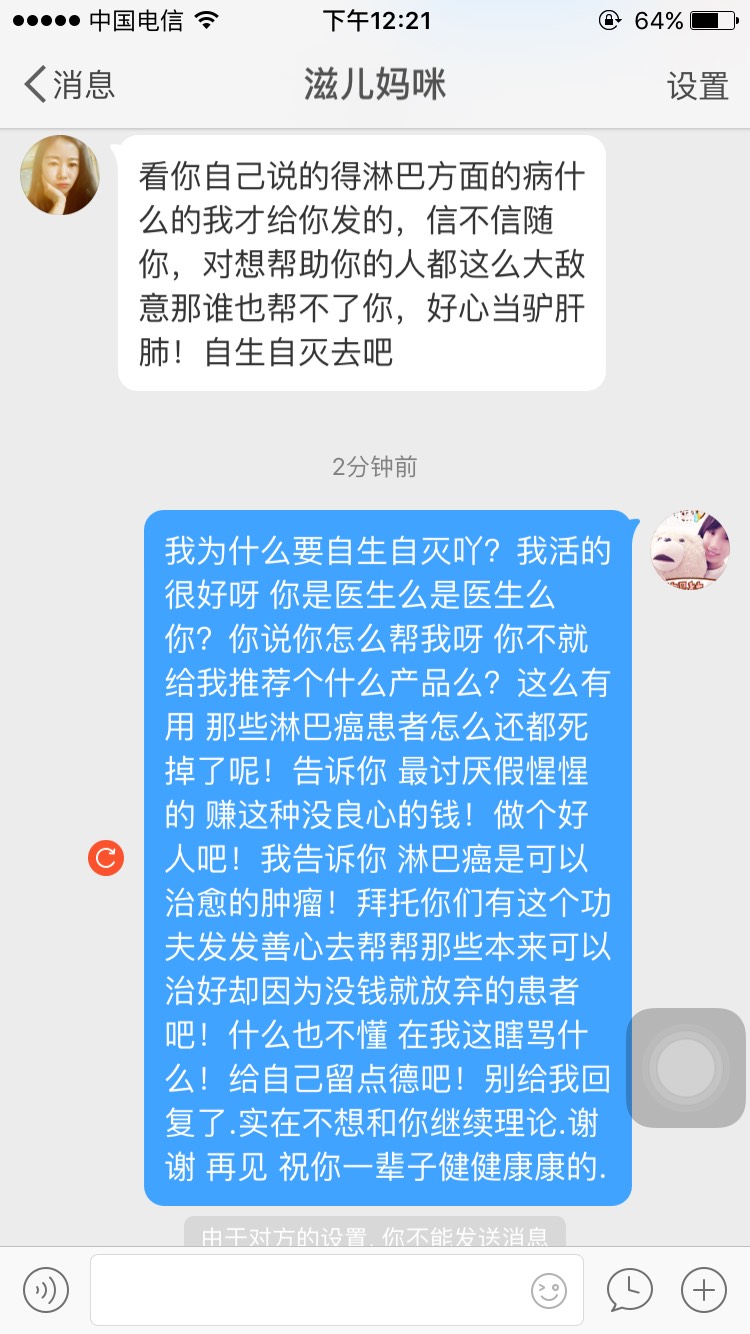Open the clock icon in input bar
750x1334 pixels.
629,1289
